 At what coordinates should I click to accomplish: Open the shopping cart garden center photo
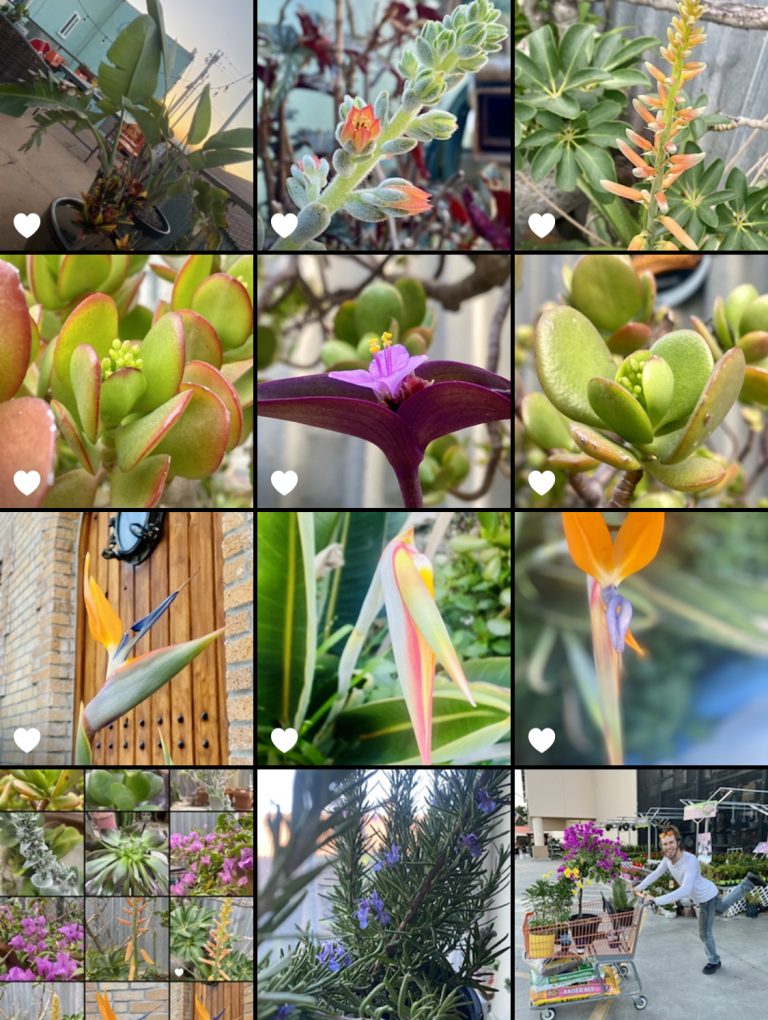click(641, 894)
